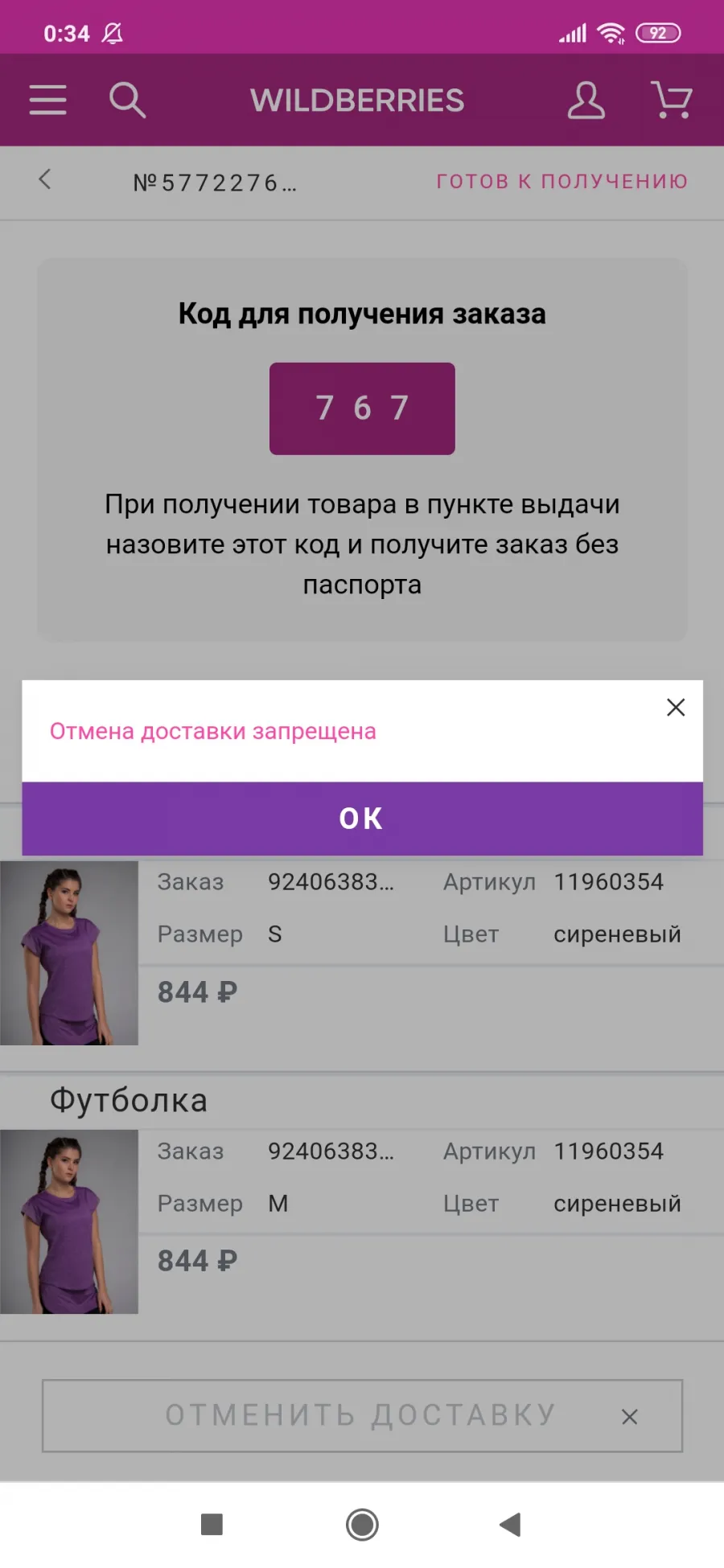Open the user profile icon
Viewport: 724px width, 1568px height.
(586, 101)
